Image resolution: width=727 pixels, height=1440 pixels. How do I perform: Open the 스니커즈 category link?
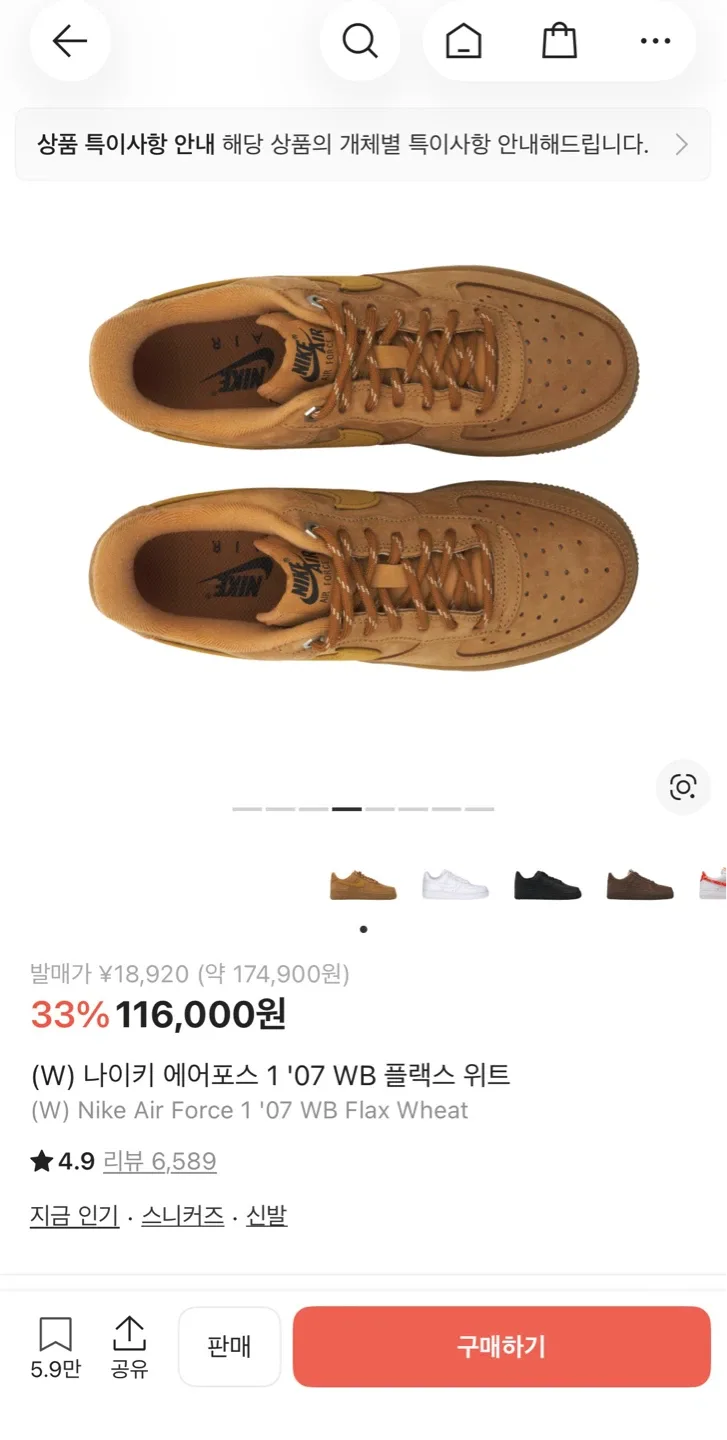(182, 1216)
